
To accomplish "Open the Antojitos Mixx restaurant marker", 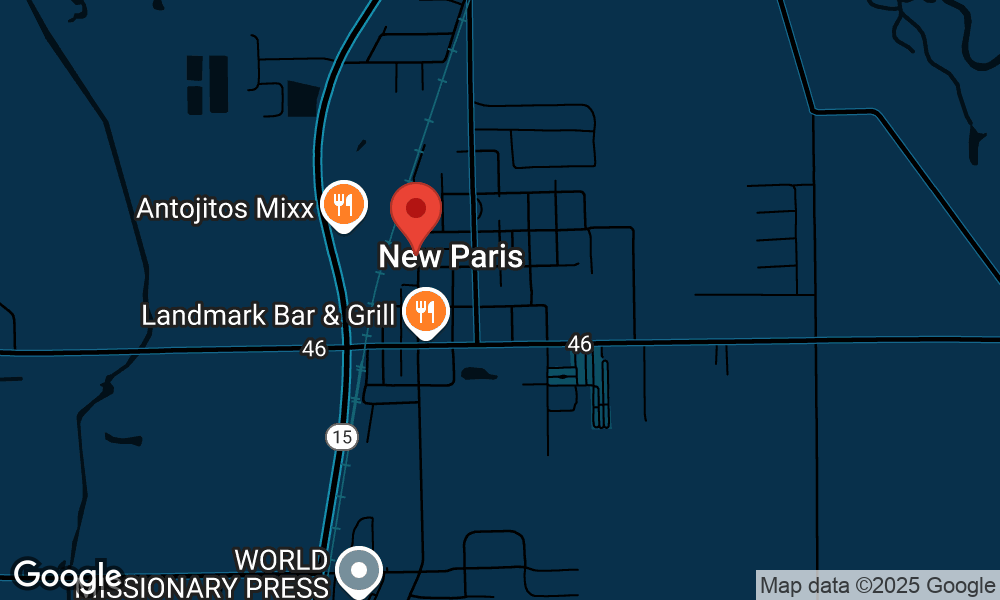I will click(x=344, y=205).
